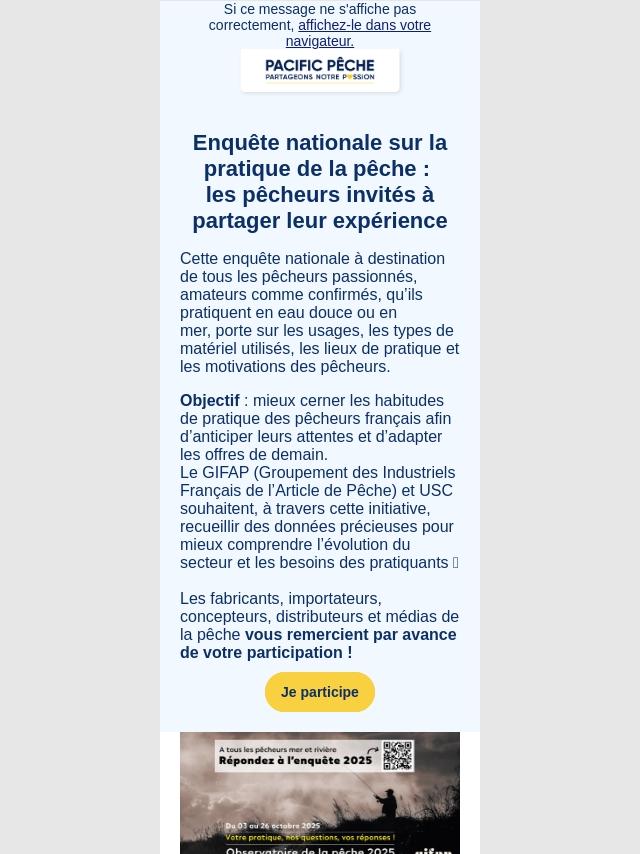Open the 'affichez-le dans votre navigateur' link
This screenshot has height=854, width=640.
click(364, 26)
